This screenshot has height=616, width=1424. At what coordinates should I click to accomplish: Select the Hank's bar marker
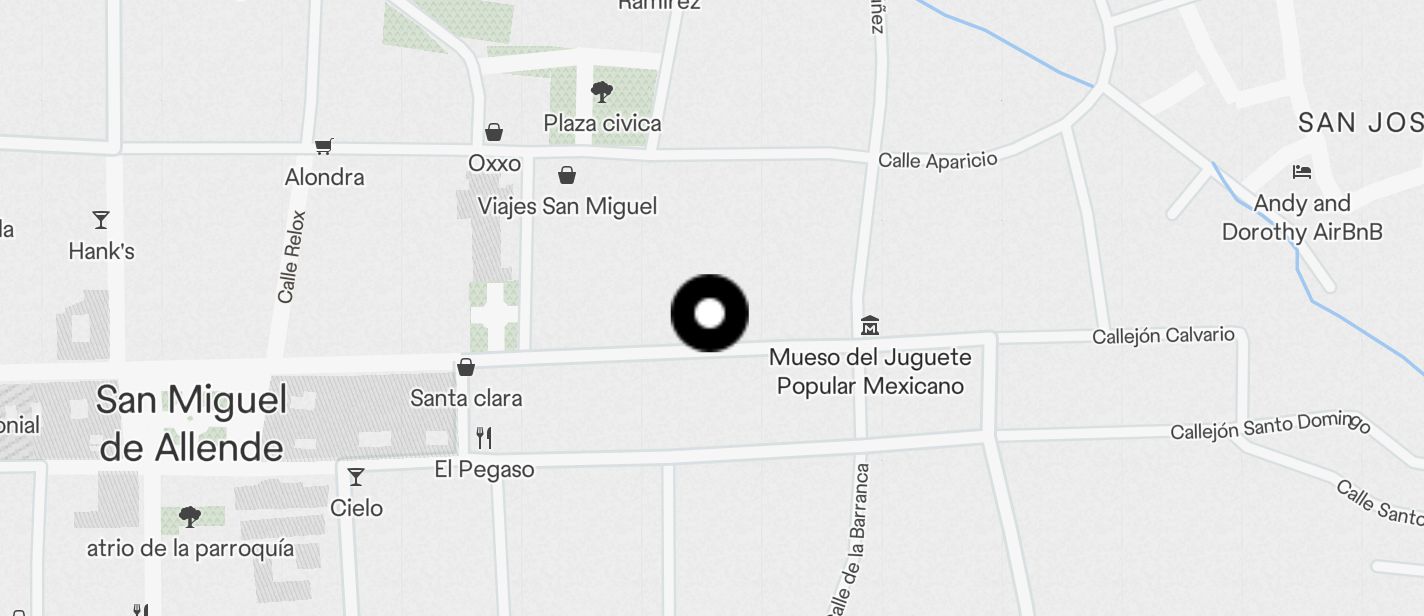(100, 220)
